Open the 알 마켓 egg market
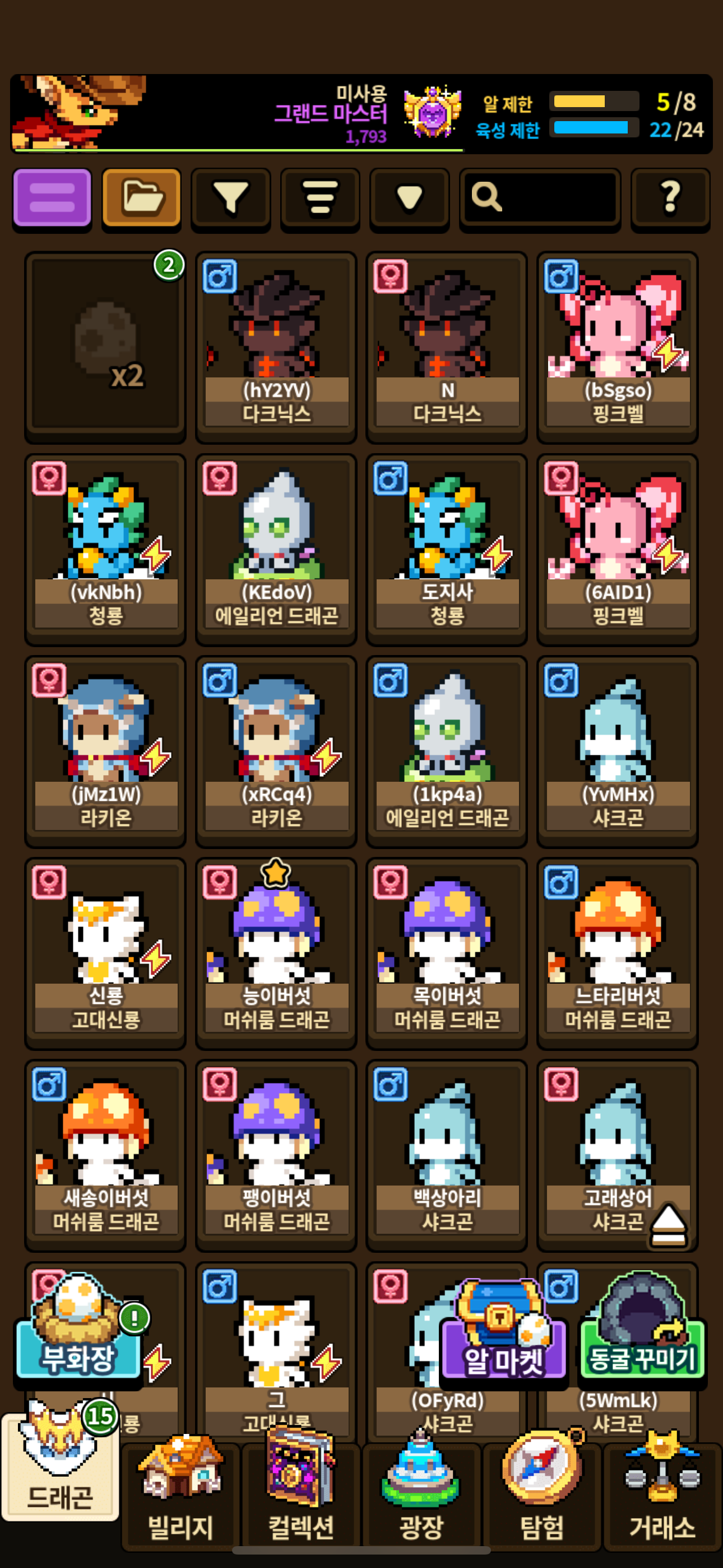 click(x=503, y=1339)
